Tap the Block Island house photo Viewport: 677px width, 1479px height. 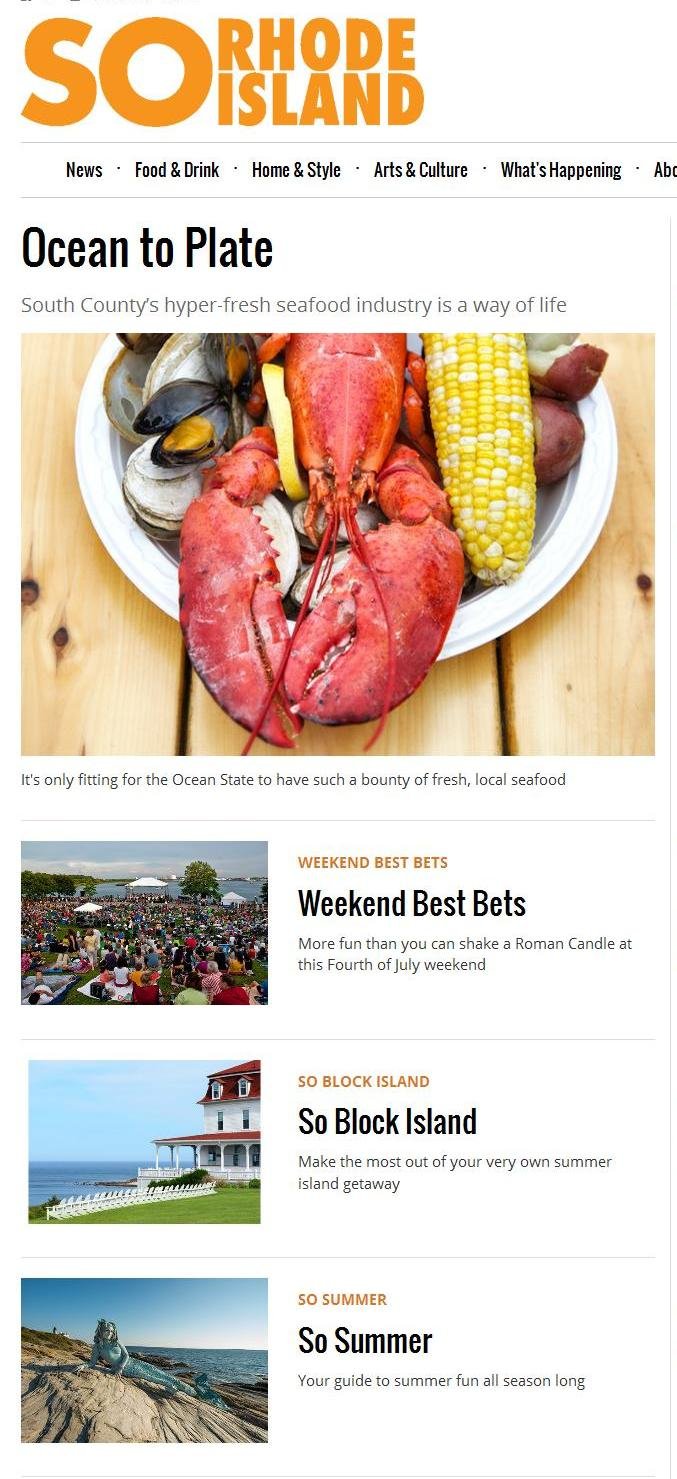point(144,1141)
